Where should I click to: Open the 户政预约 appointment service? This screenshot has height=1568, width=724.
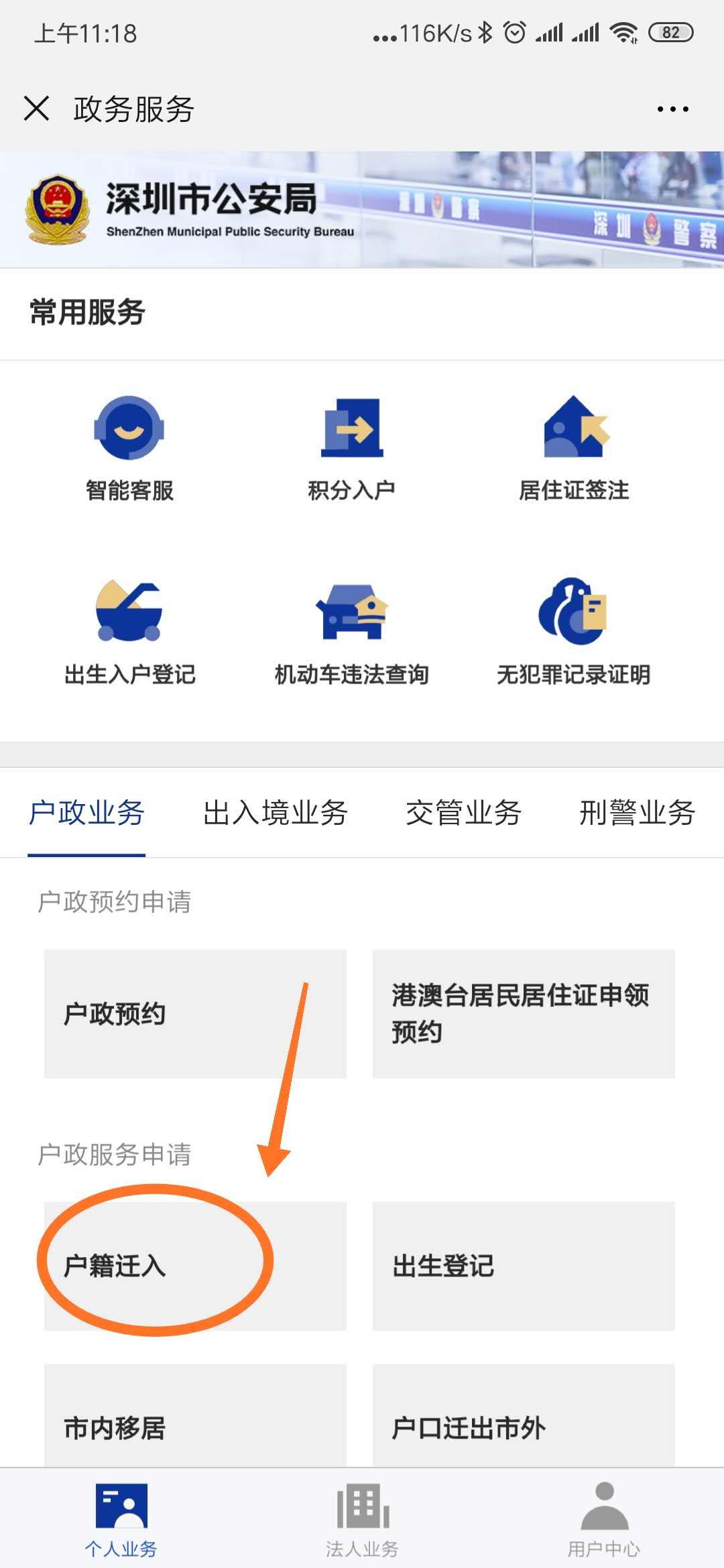[194, 1015]
